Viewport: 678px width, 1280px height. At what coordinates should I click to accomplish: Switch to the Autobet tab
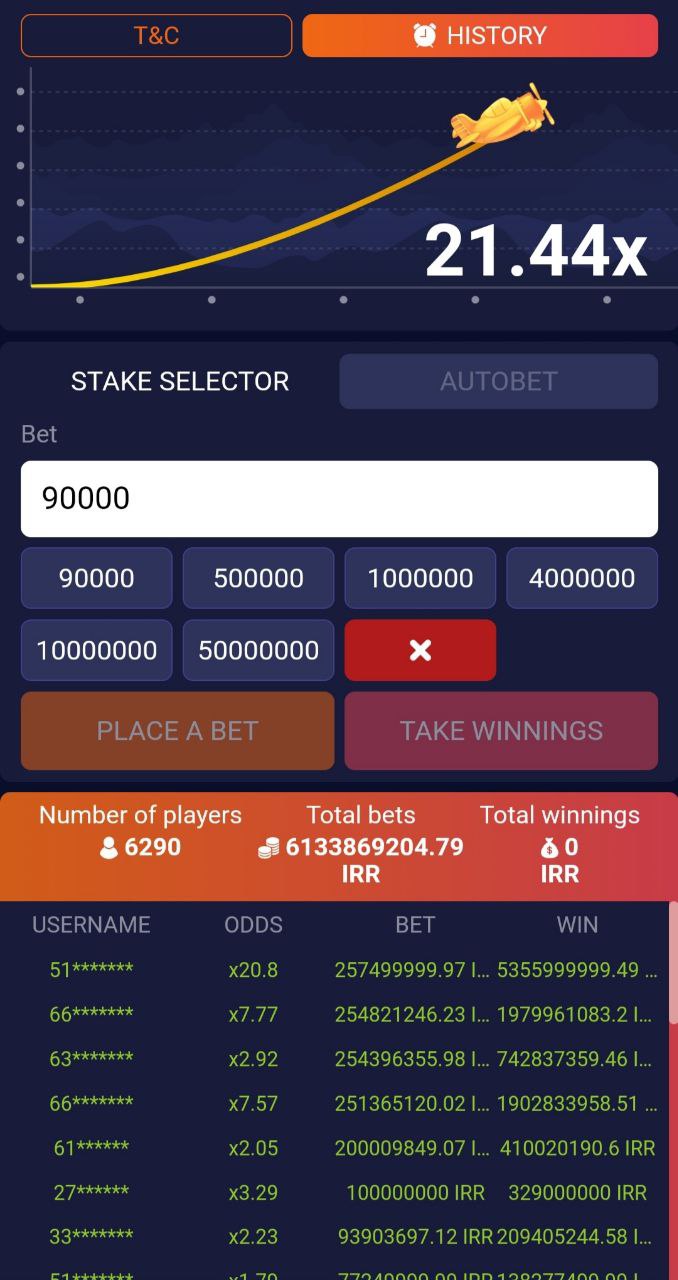click(x=498, y=381)
